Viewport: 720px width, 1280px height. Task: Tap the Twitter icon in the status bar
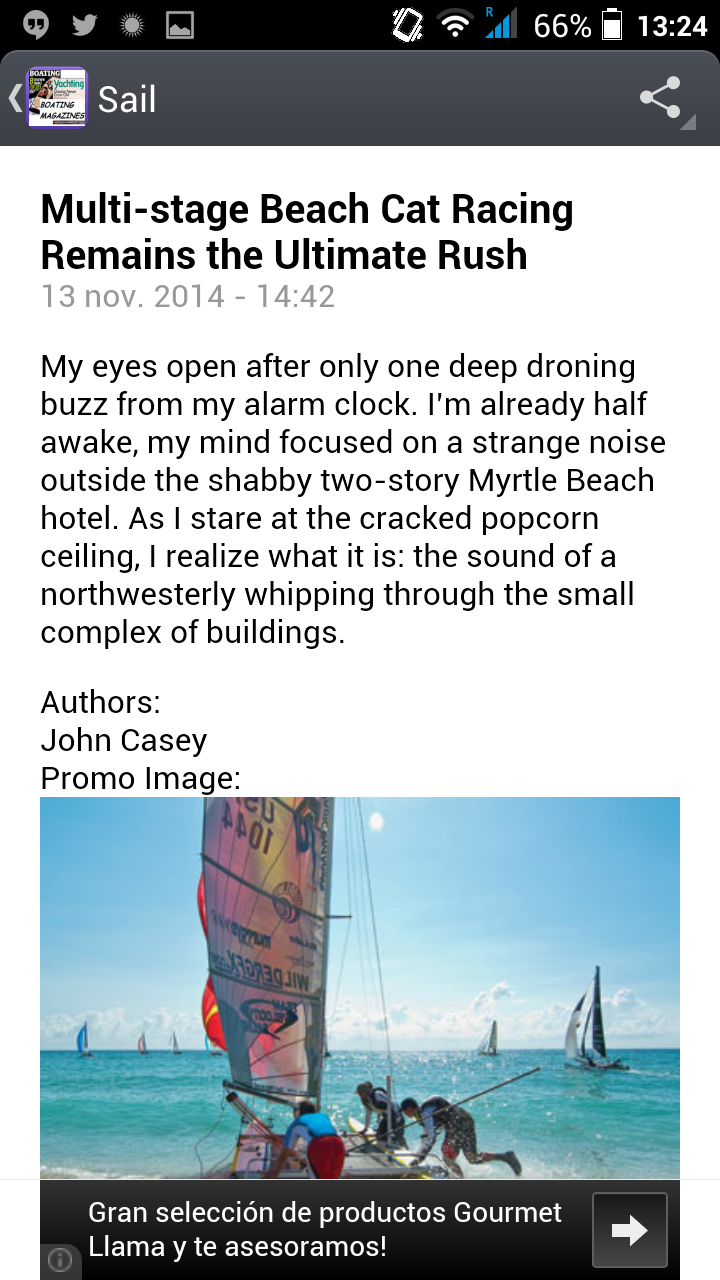tap(84, 24)
